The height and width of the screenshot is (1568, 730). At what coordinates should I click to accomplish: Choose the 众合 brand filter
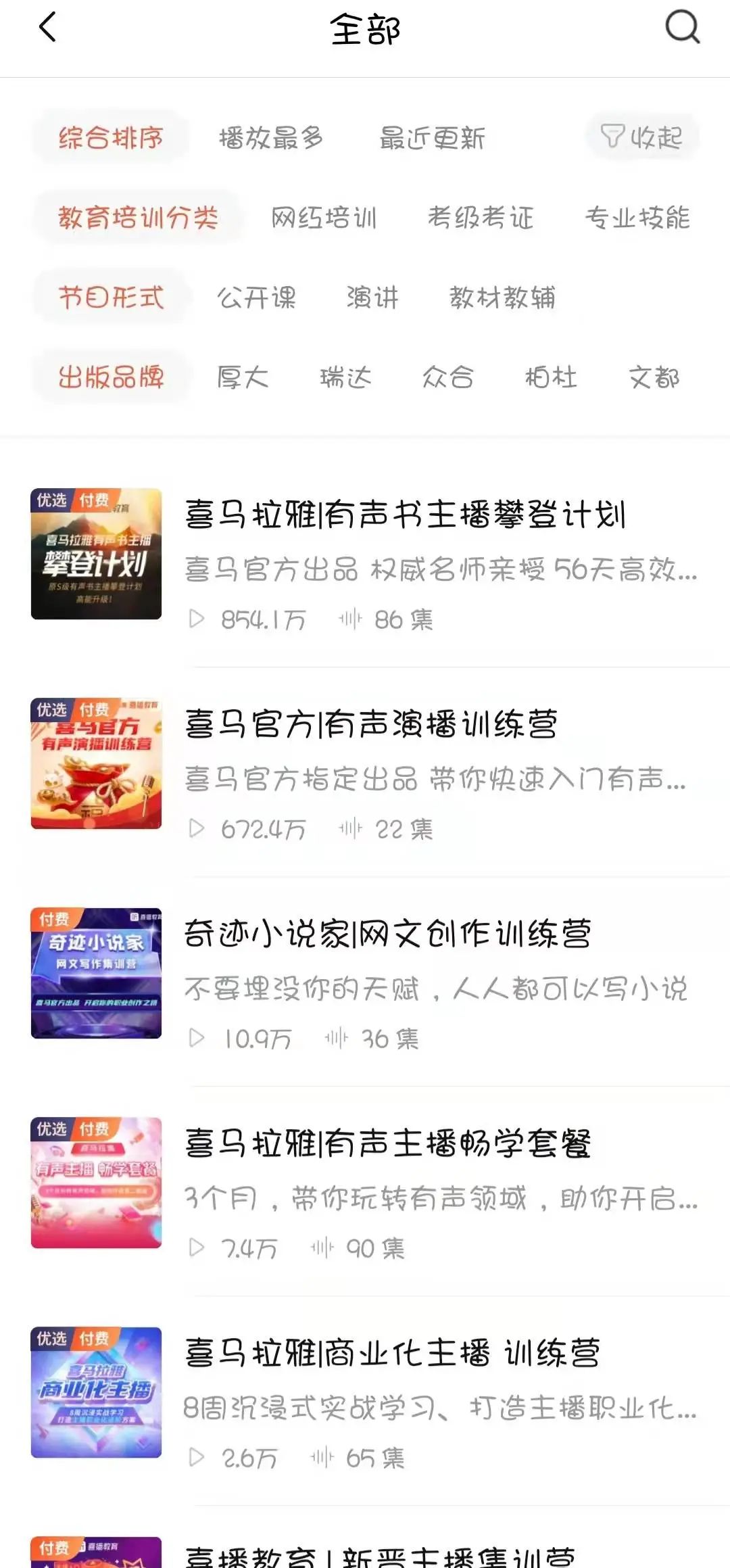(448, 377)
